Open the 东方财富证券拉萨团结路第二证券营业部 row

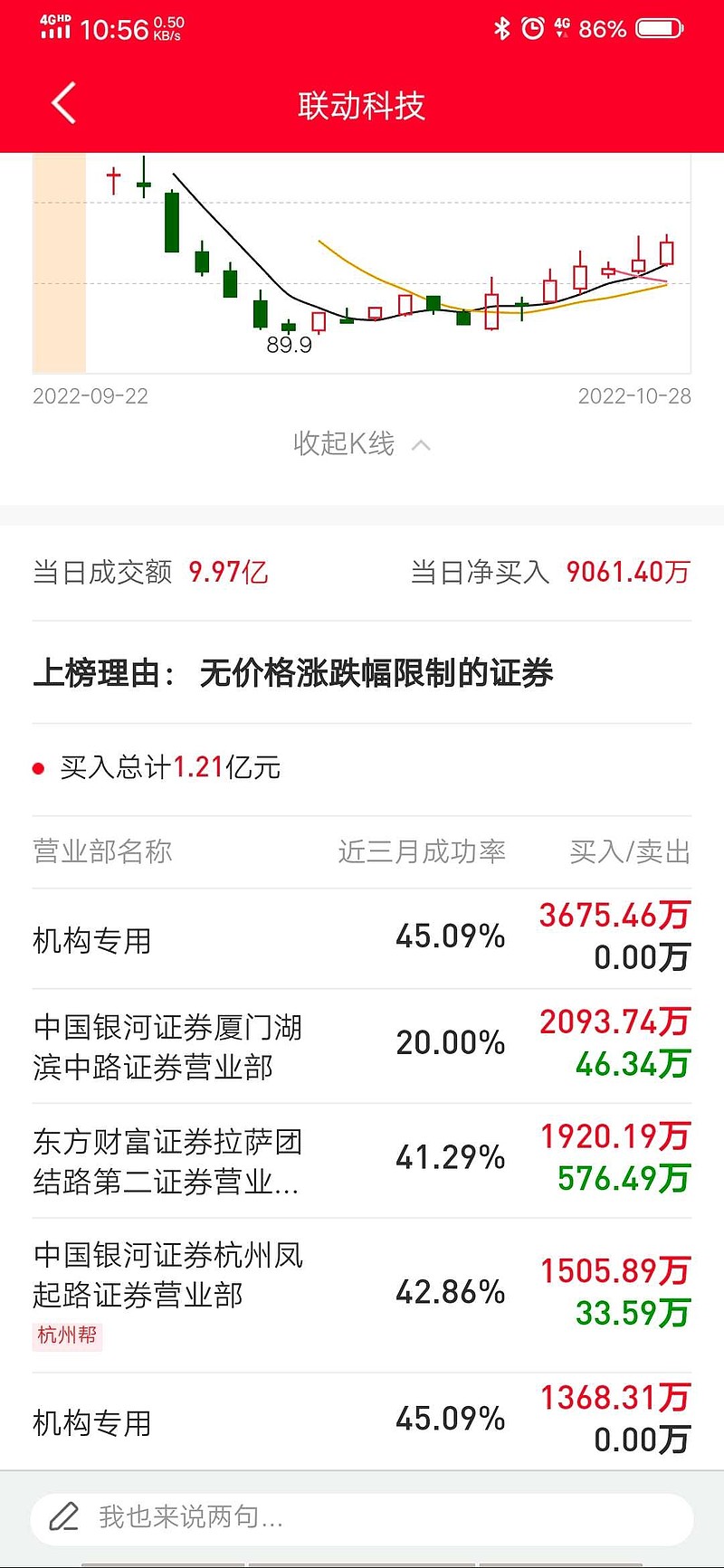coord(362,1161)
